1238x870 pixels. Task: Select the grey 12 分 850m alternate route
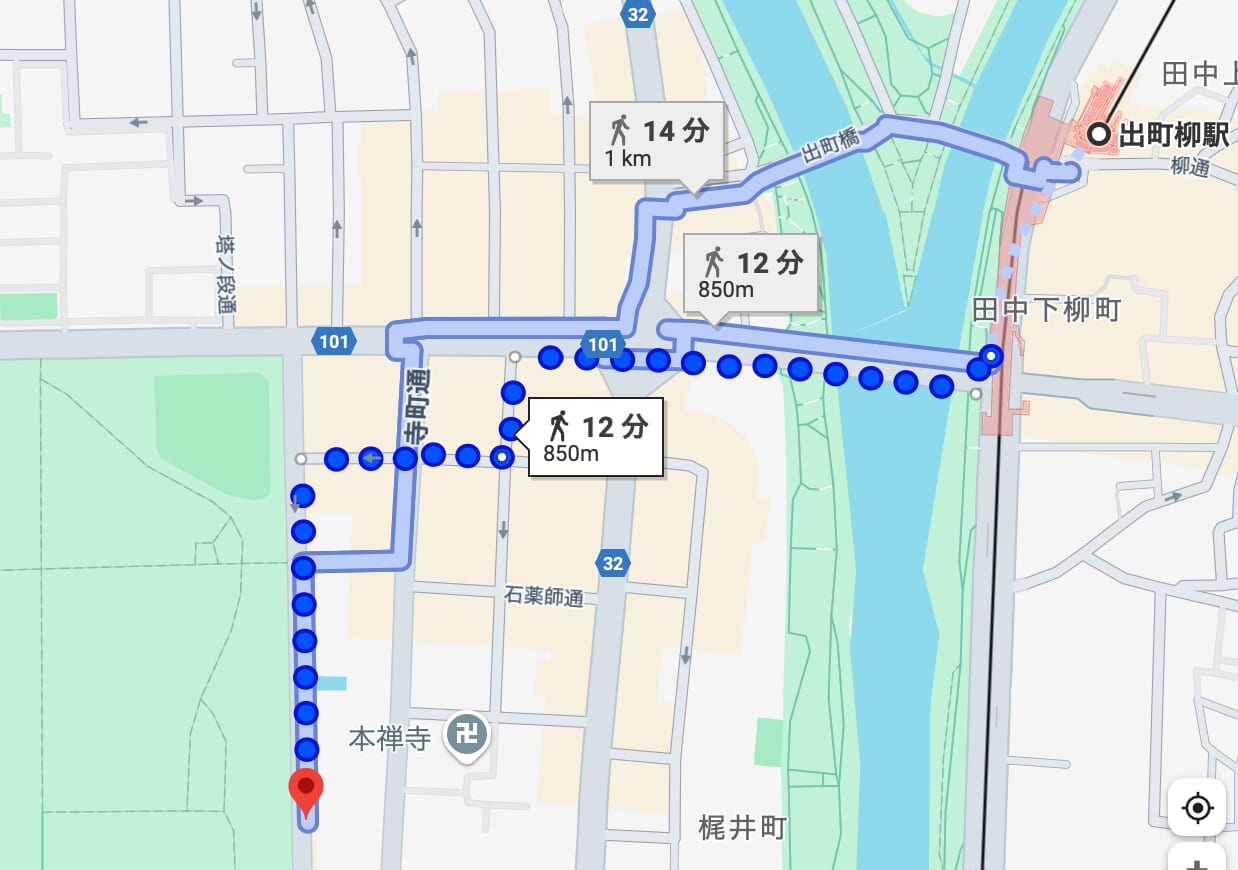coord(749,274)
